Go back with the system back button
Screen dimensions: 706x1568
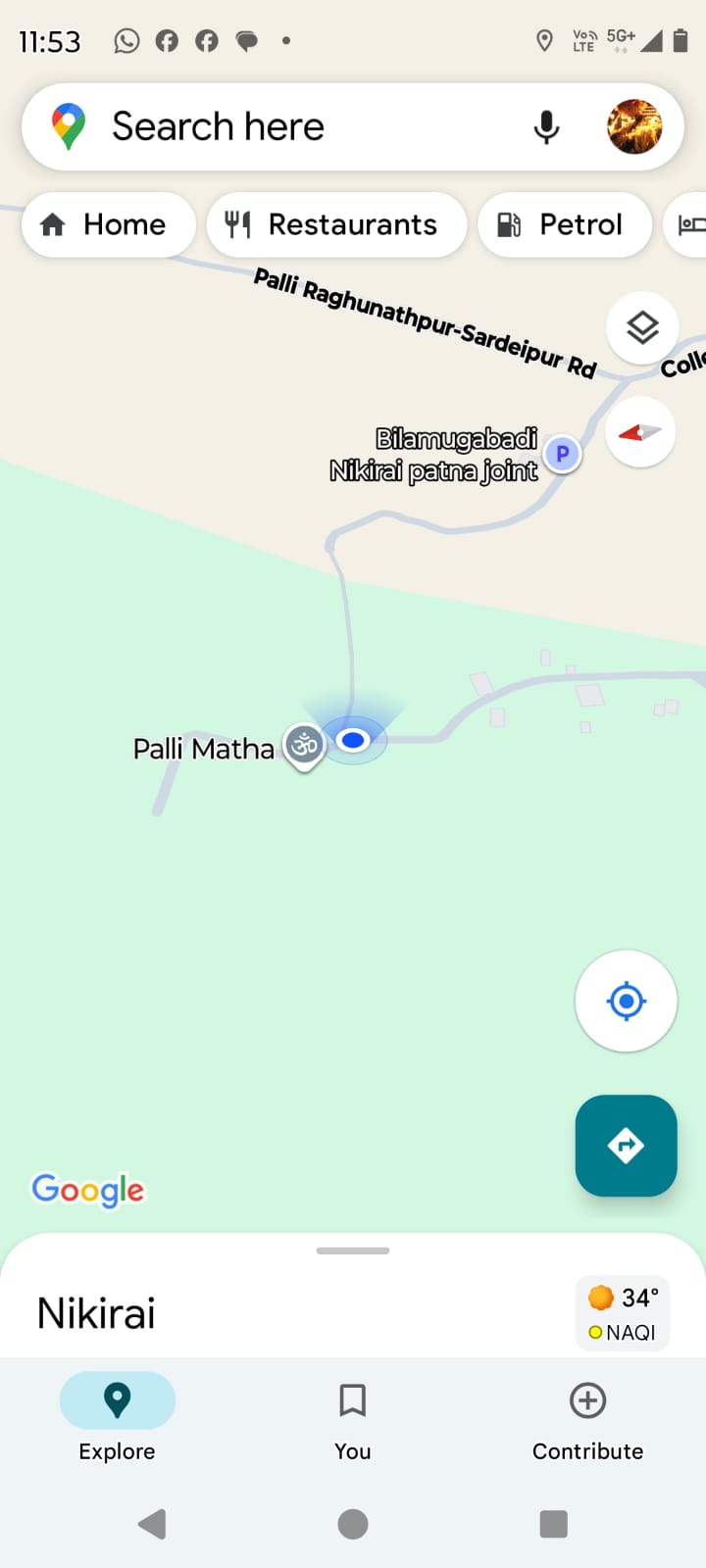click(152, 1524)
